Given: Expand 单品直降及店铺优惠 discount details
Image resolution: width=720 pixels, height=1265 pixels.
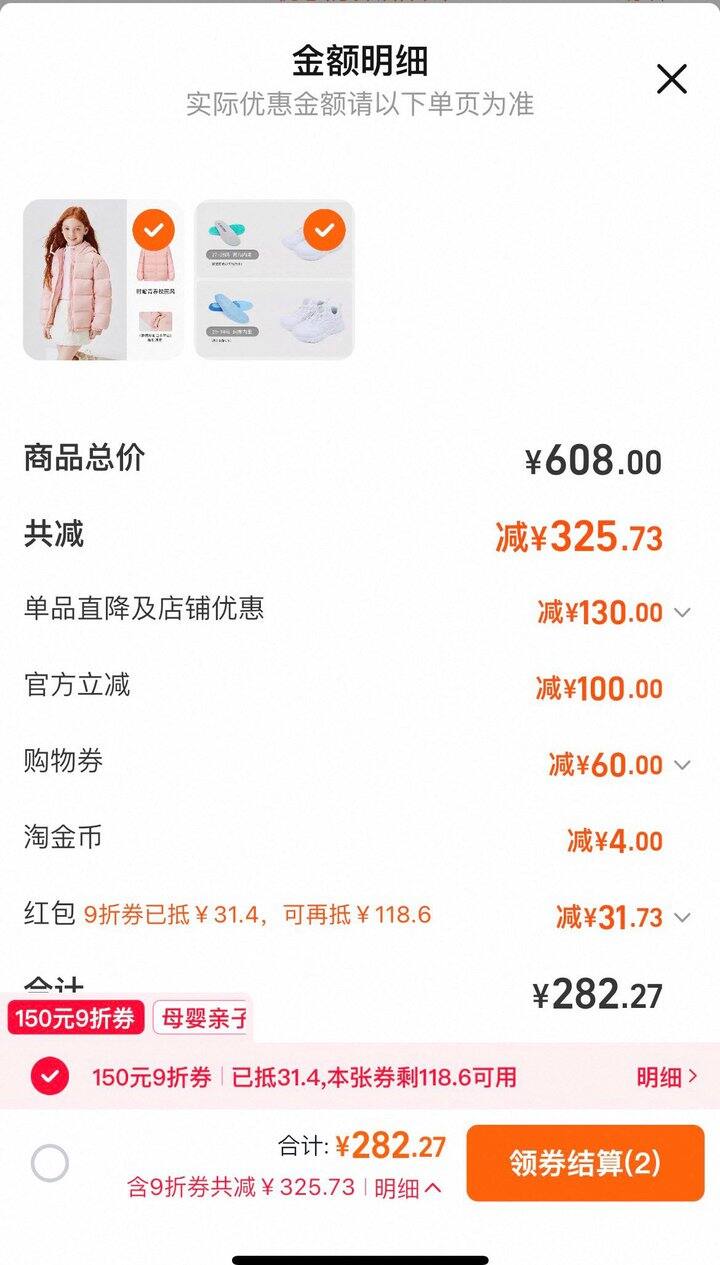Looking at the screenshot, I should tap(682, 612).
